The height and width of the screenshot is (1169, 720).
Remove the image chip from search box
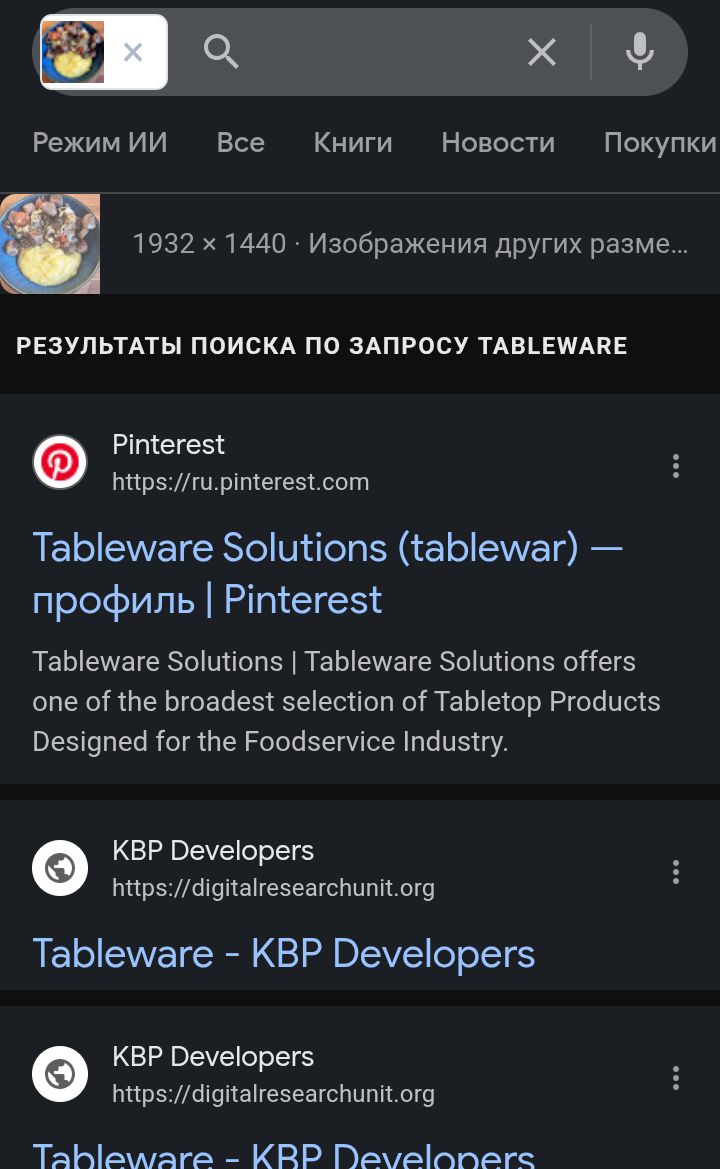pos(133,52)
